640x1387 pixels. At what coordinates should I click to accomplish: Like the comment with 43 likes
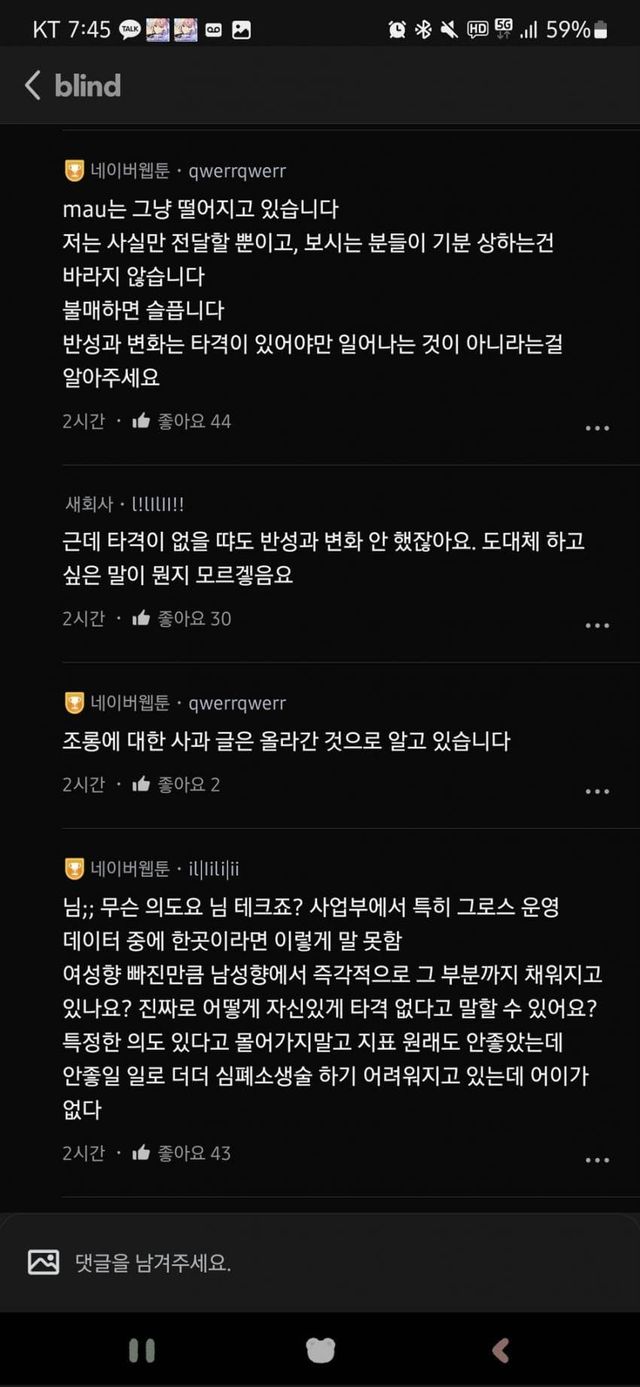181,1153
